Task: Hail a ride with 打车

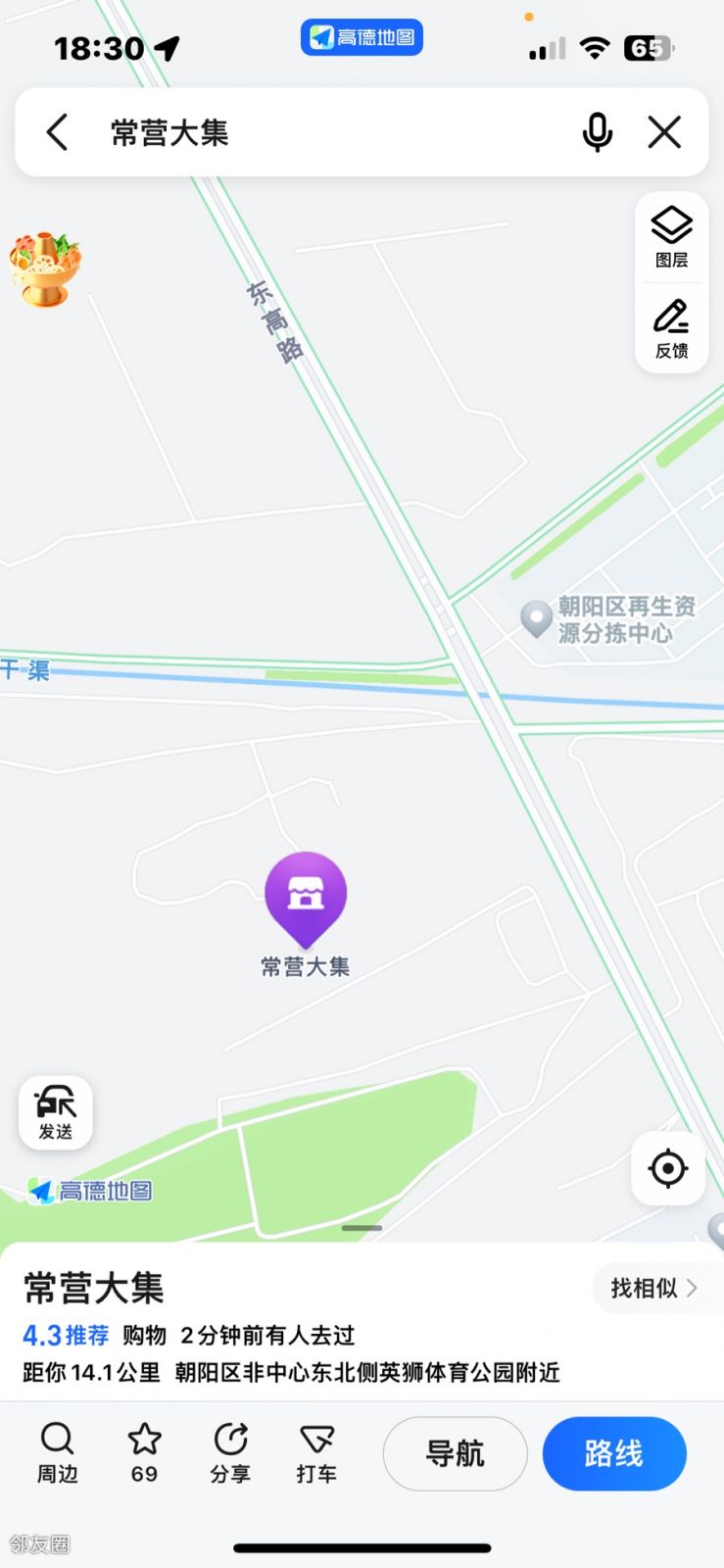Action: point(316,1451)
